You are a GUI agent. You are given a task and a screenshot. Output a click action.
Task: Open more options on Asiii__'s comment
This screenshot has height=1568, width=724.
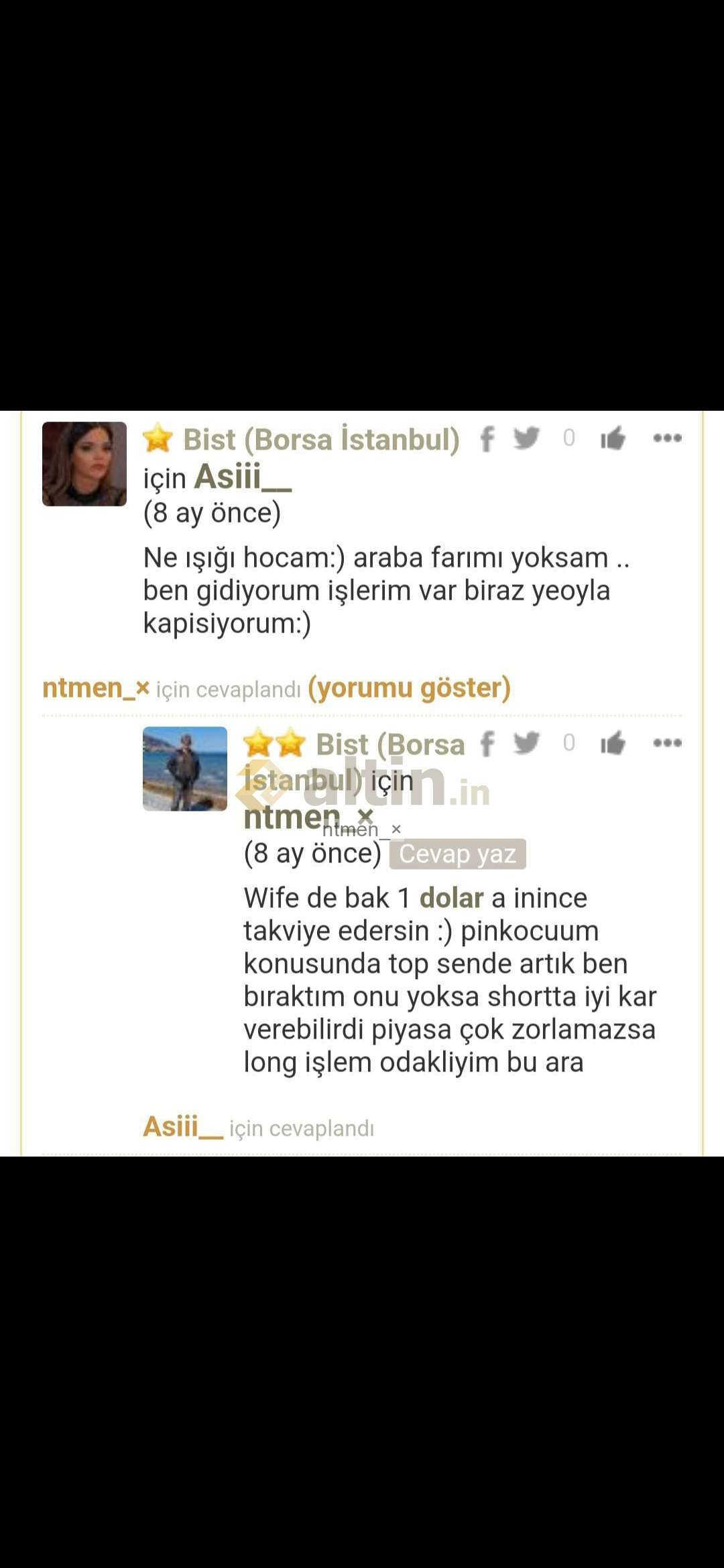tap(668, 438)
